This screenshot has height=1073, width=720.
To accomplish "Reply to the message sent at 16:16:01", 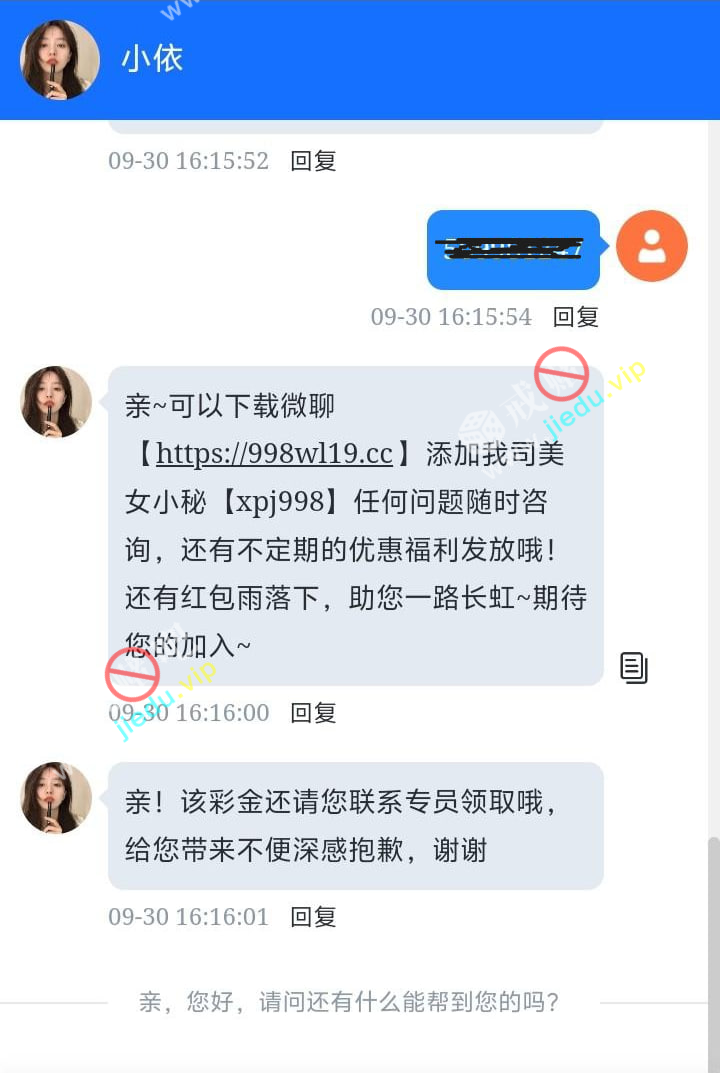I will (x=313, y=917).
